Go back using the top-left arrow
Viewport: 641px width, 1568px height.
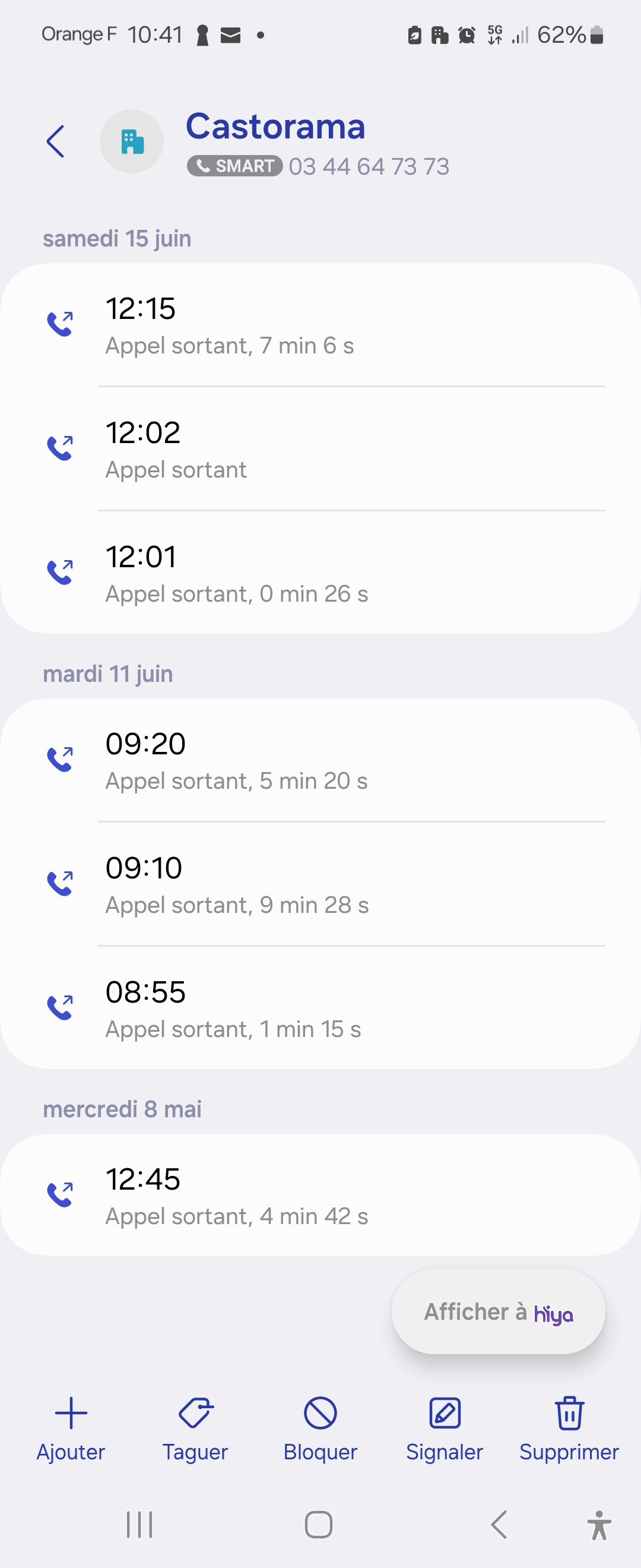click(55, 142)
